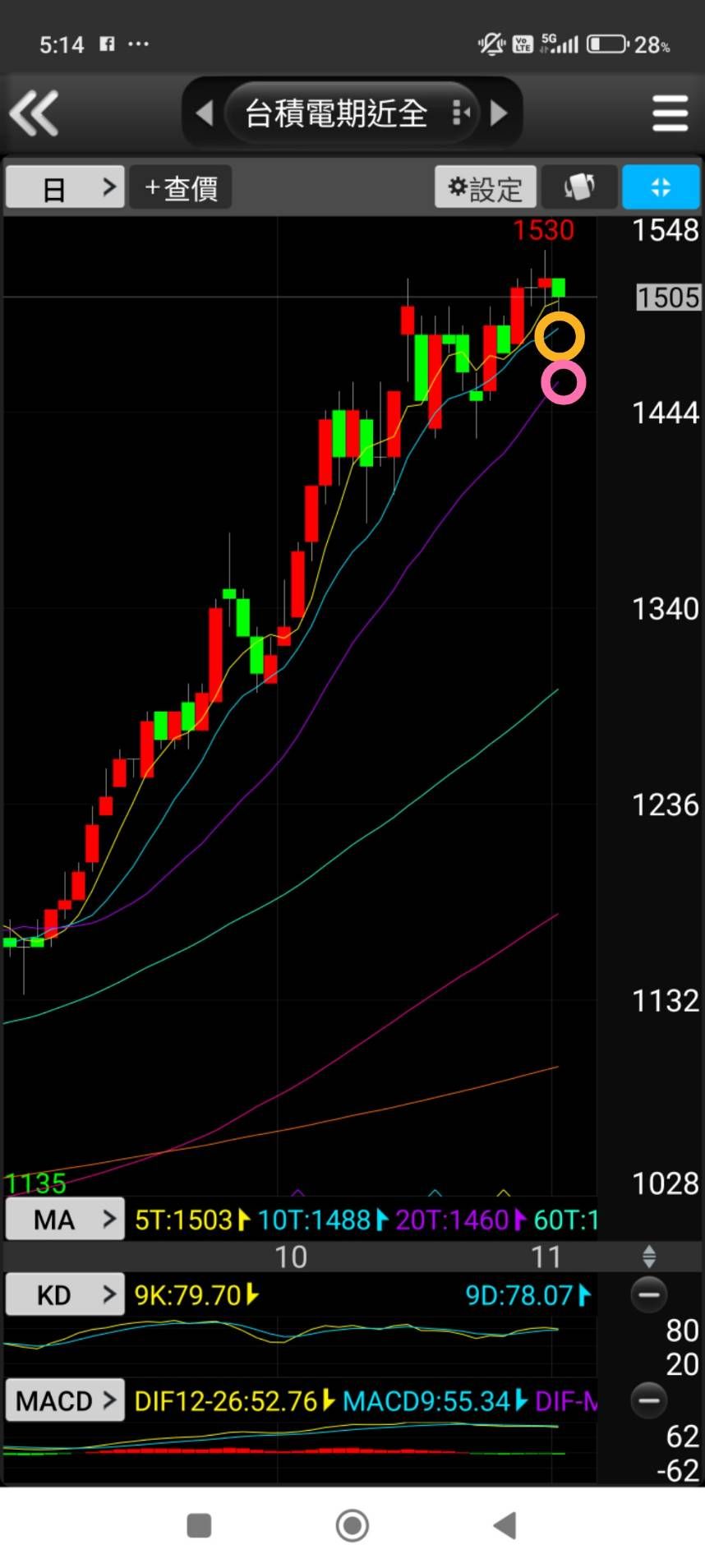Open chart 設定 settings
Screen dimensions: 705x1568
point(486,188)
